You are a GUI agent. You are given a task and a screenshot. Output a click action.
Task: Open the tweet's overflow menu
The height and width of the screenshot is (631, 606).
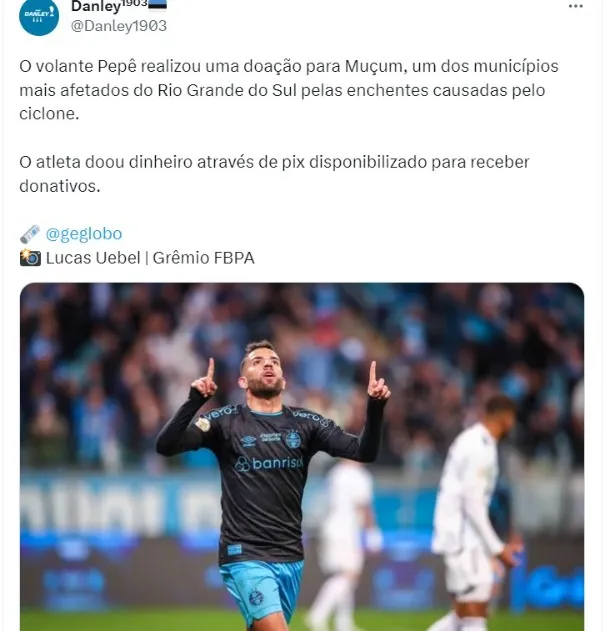[575, 6]
